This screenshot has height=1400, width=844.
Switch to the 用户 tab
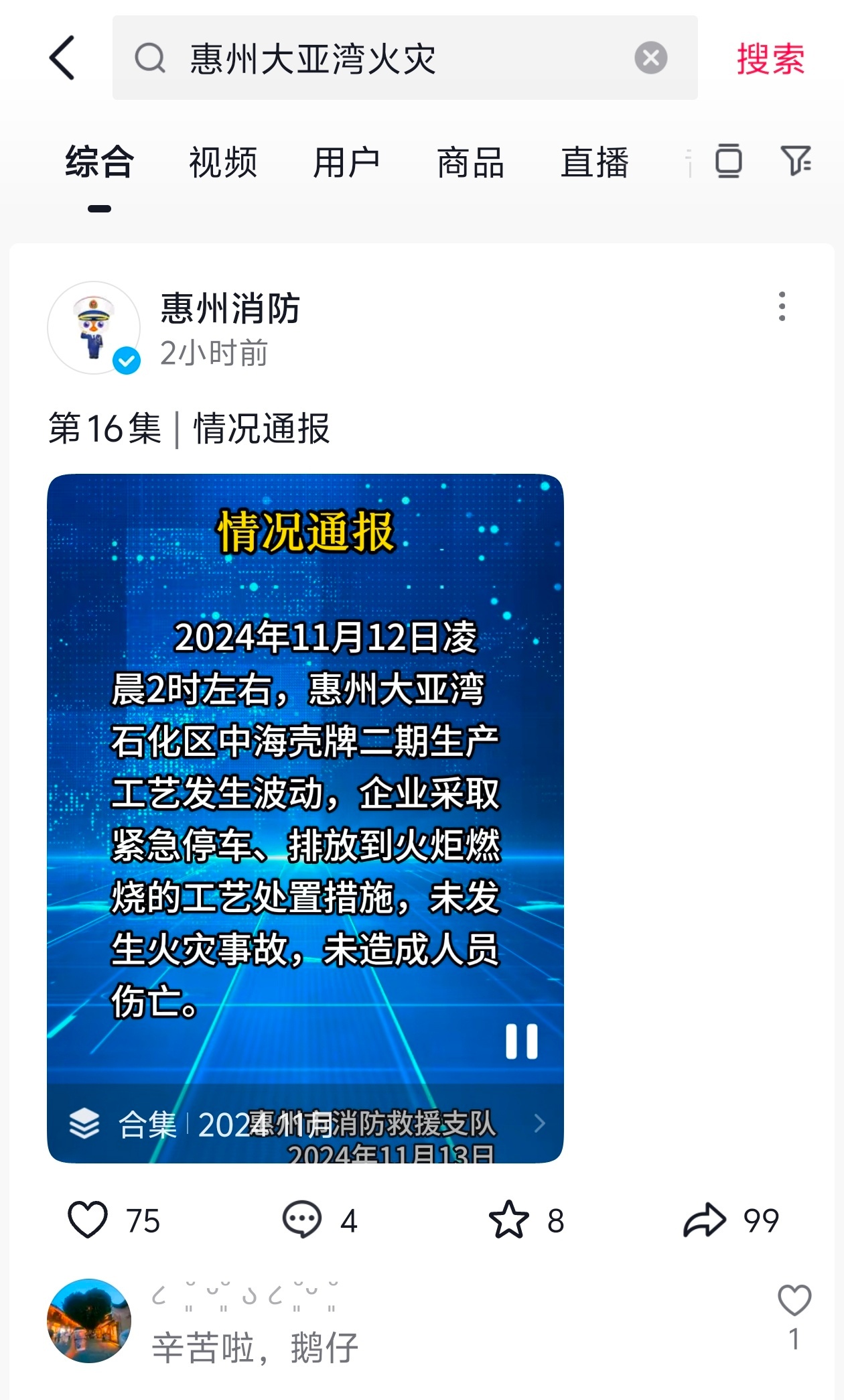coord(346,162)
